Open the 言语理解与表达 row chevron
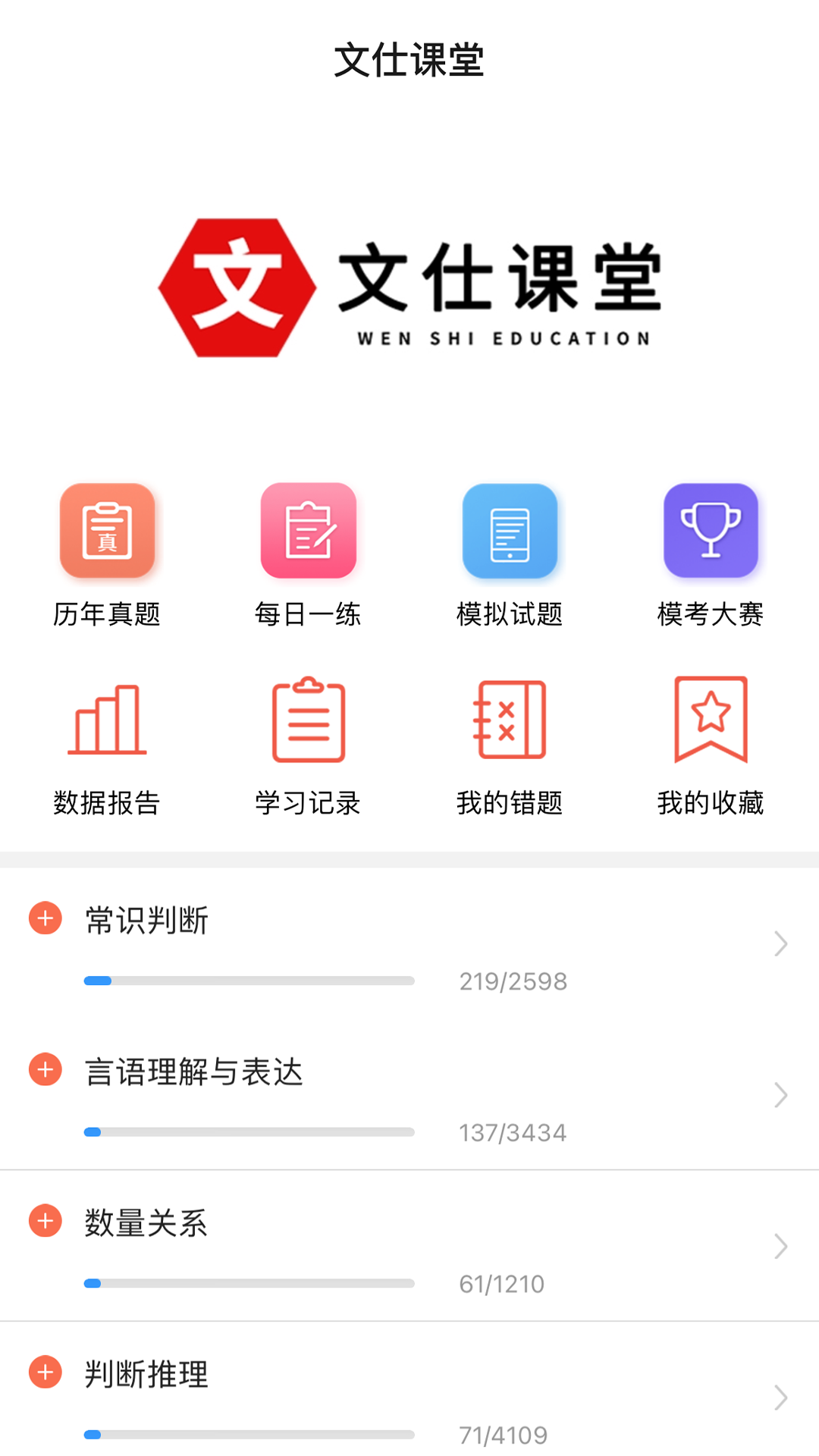Viewport: 819px width, 1456px height. tap(781, 1095)
